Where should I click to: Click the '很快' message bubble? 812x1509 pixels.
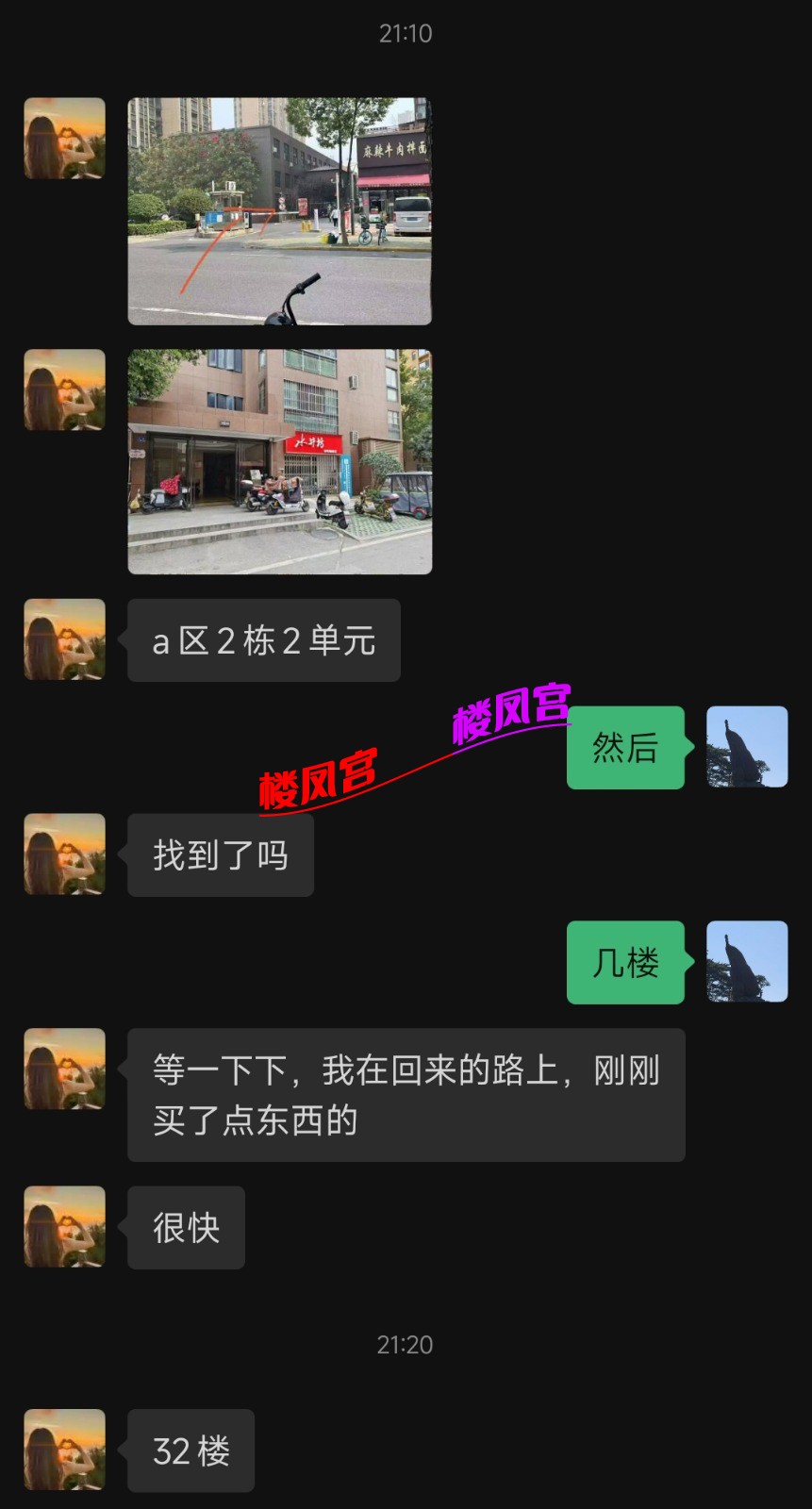(x=185, y=1226)
